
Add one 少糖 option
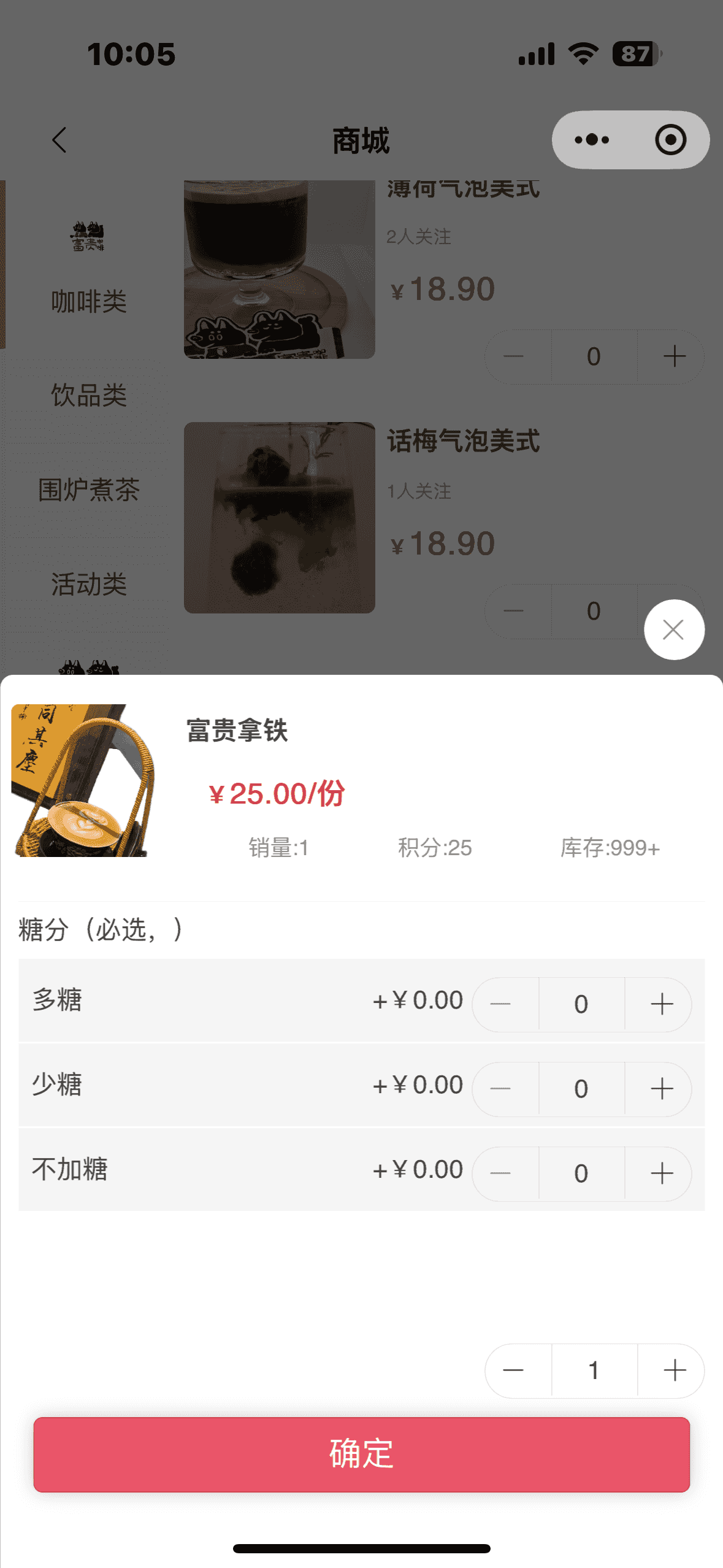coord(662,1089)
